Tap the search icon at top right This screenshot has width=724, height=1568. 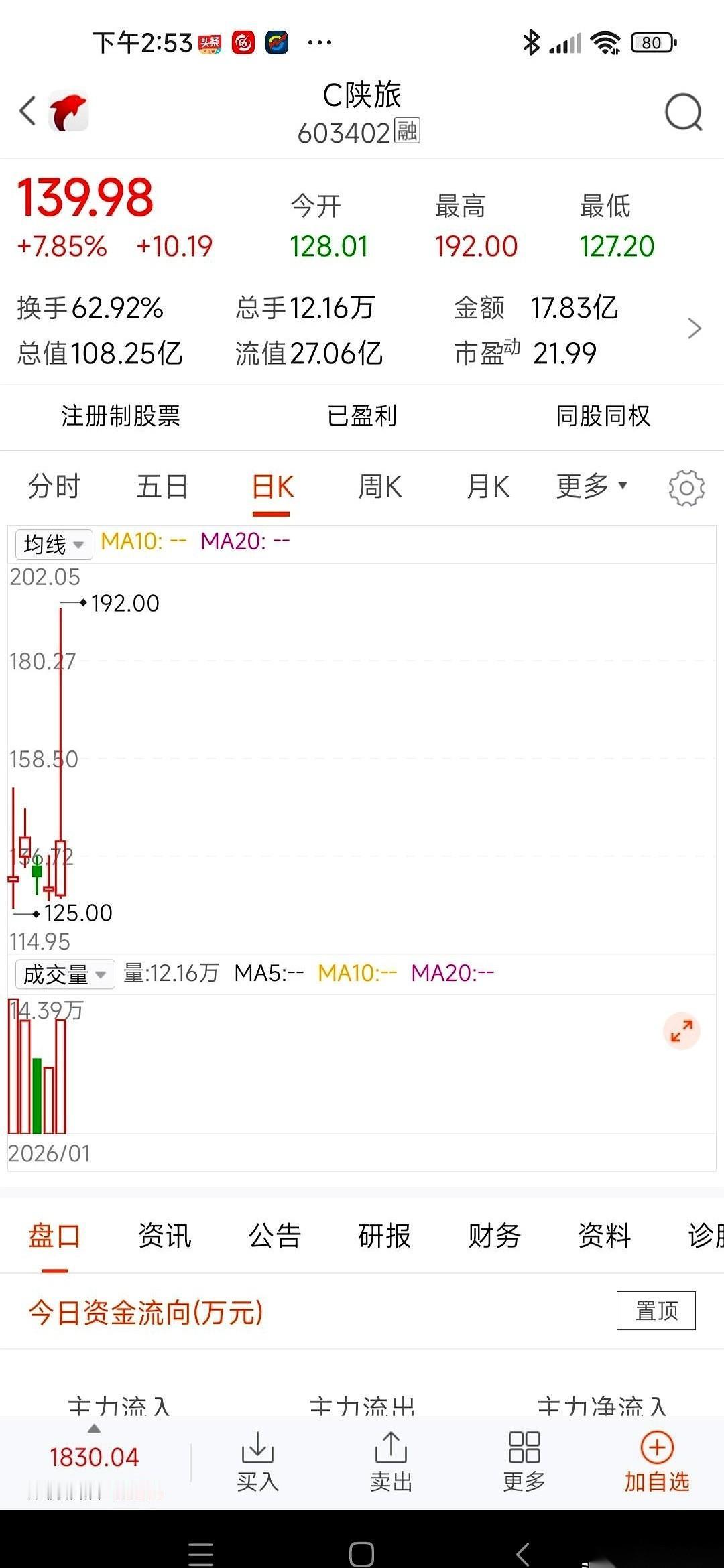coord(682,111)
